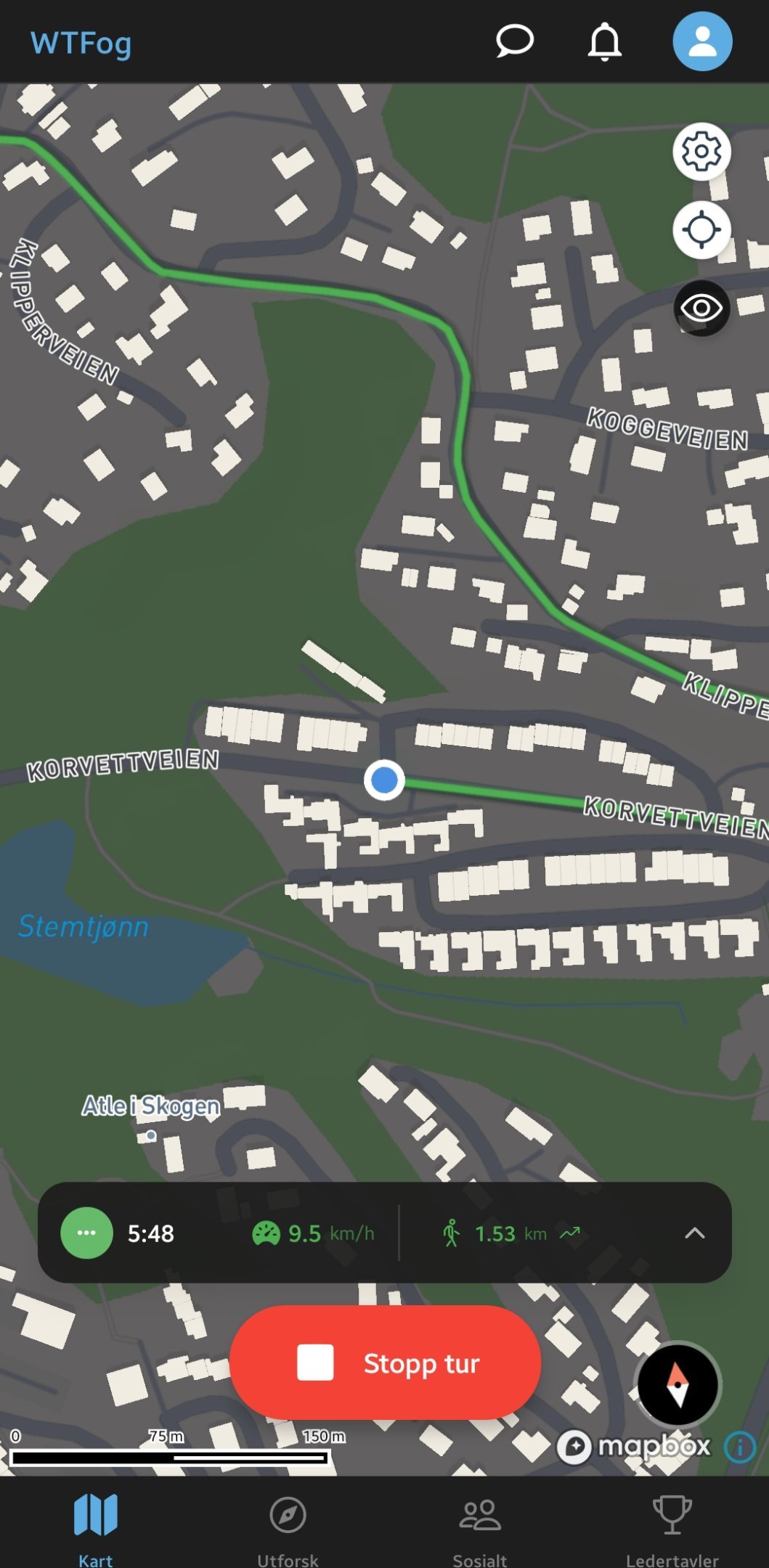Stop the trip with Stopp tur
Image resolution: width=769 pixels, height=1568 pixels.
pyautogui.click(x=386, y=1363)
